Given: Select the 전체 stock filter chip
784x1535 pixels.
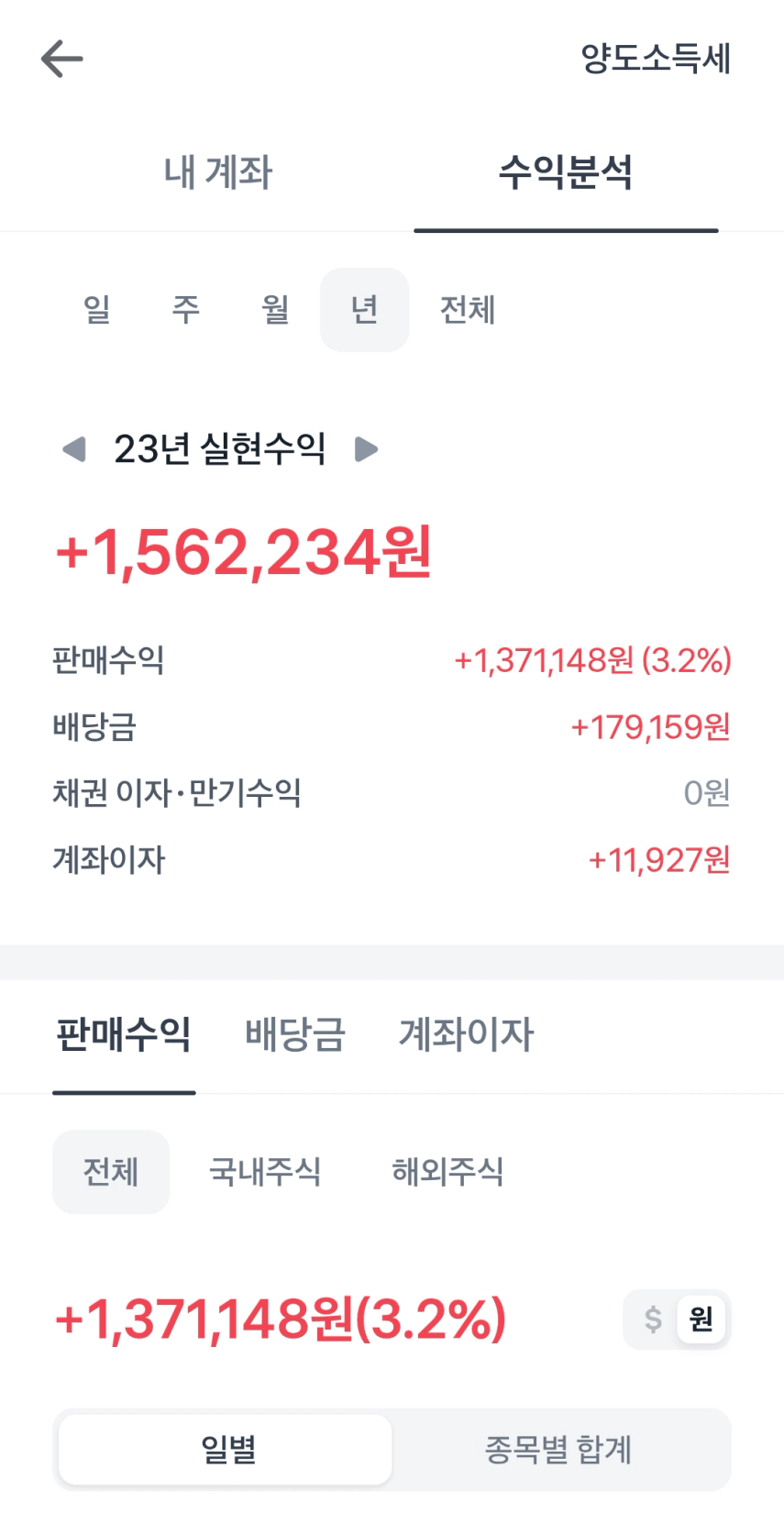Looking at the screenshot, I should (111, 1172).
